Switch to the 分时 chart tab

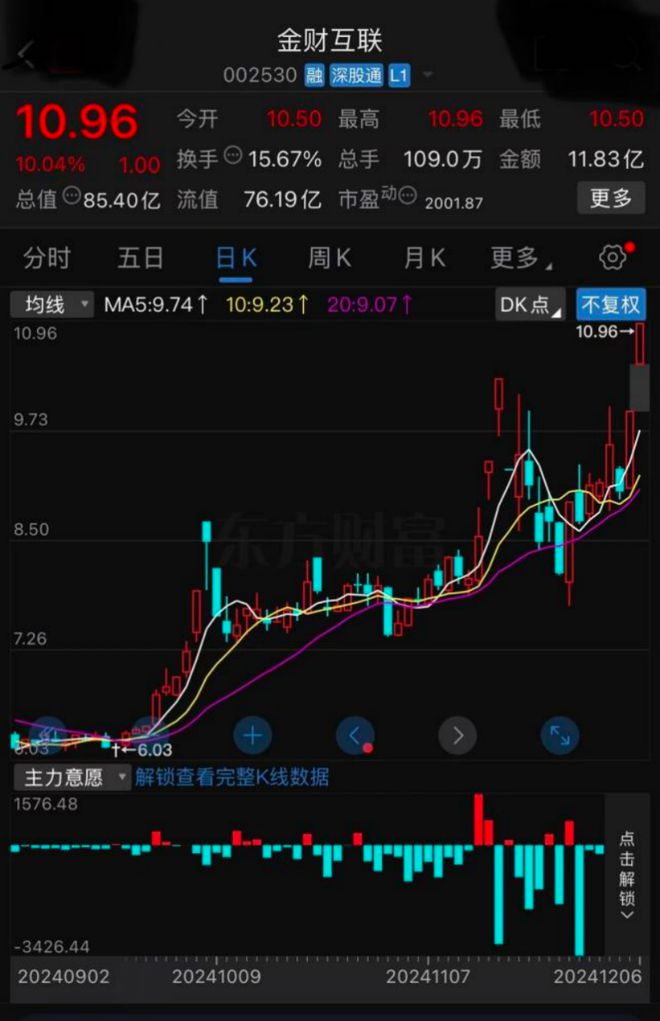pos(47,258)
